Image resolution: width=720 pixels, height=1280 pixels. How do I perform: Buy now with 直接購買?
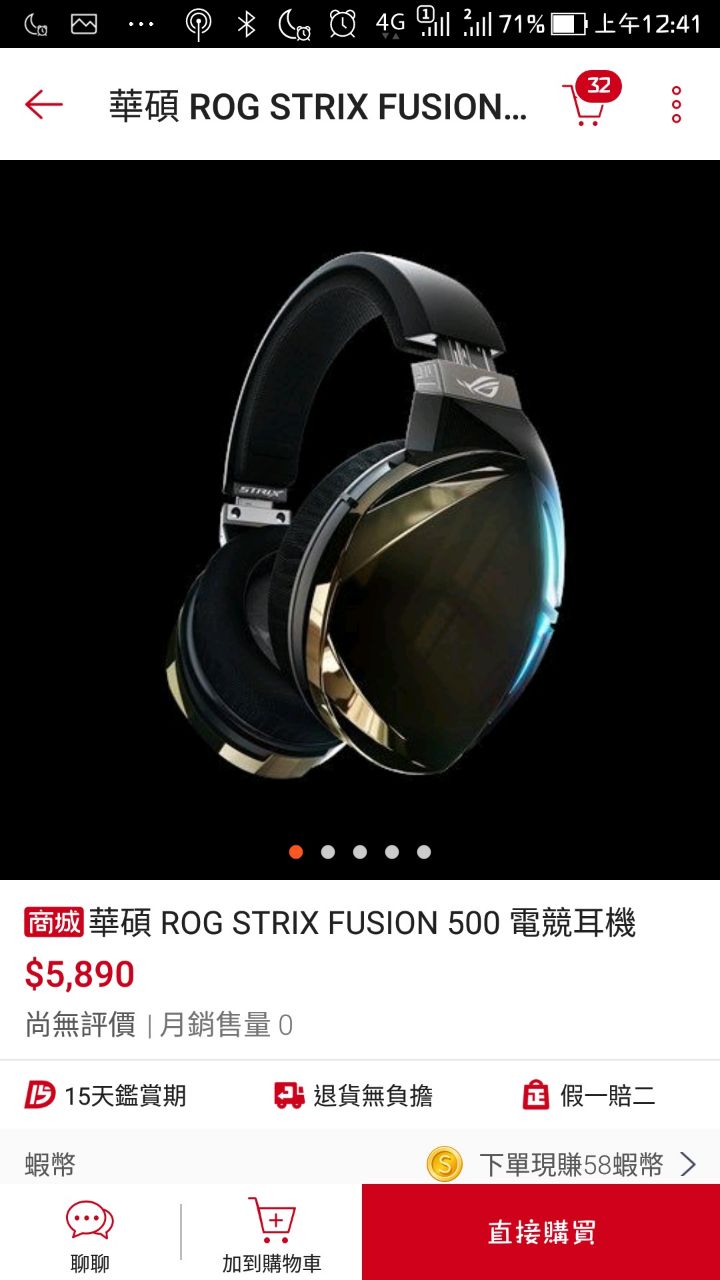coord(541,1232)
